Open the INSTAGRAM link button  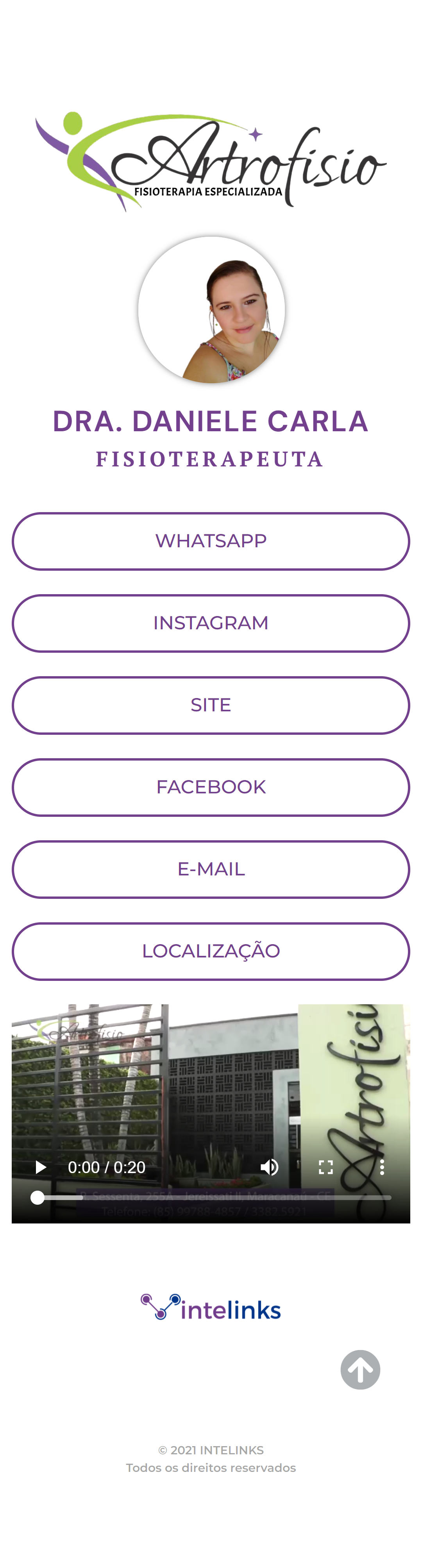(x=211, y=623)
